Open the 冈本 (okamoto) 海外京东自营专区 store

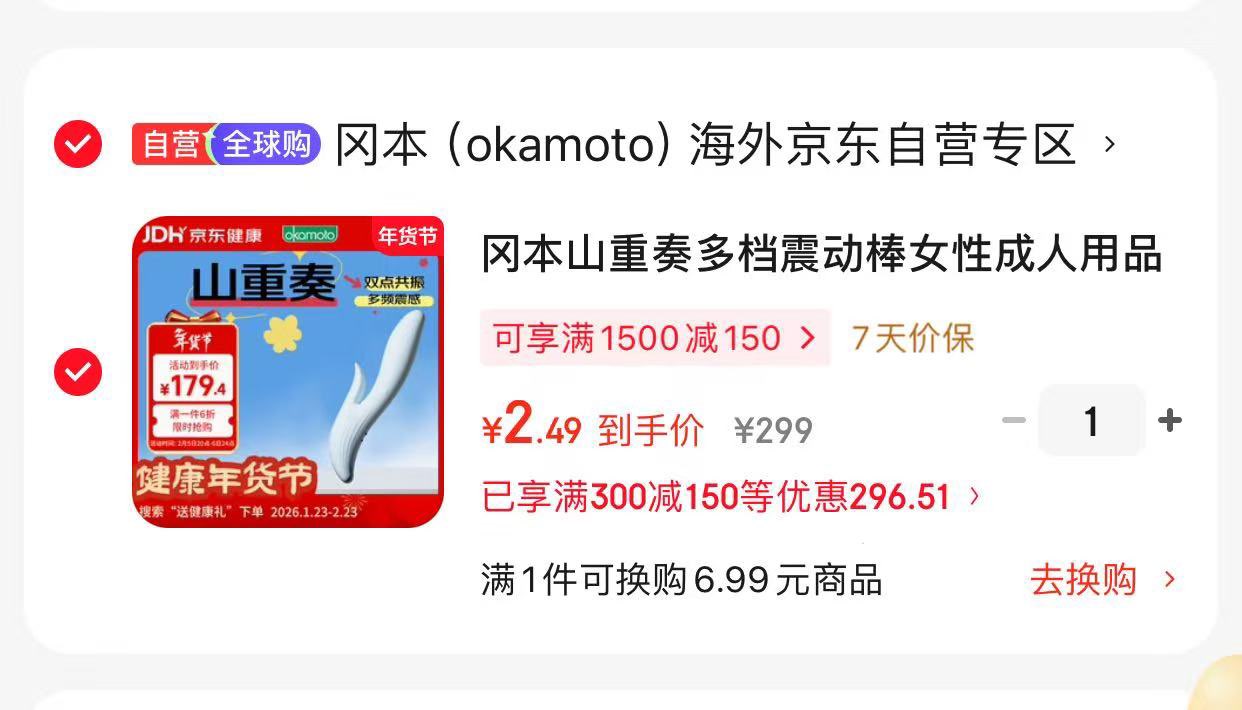[x=724, y=145]
